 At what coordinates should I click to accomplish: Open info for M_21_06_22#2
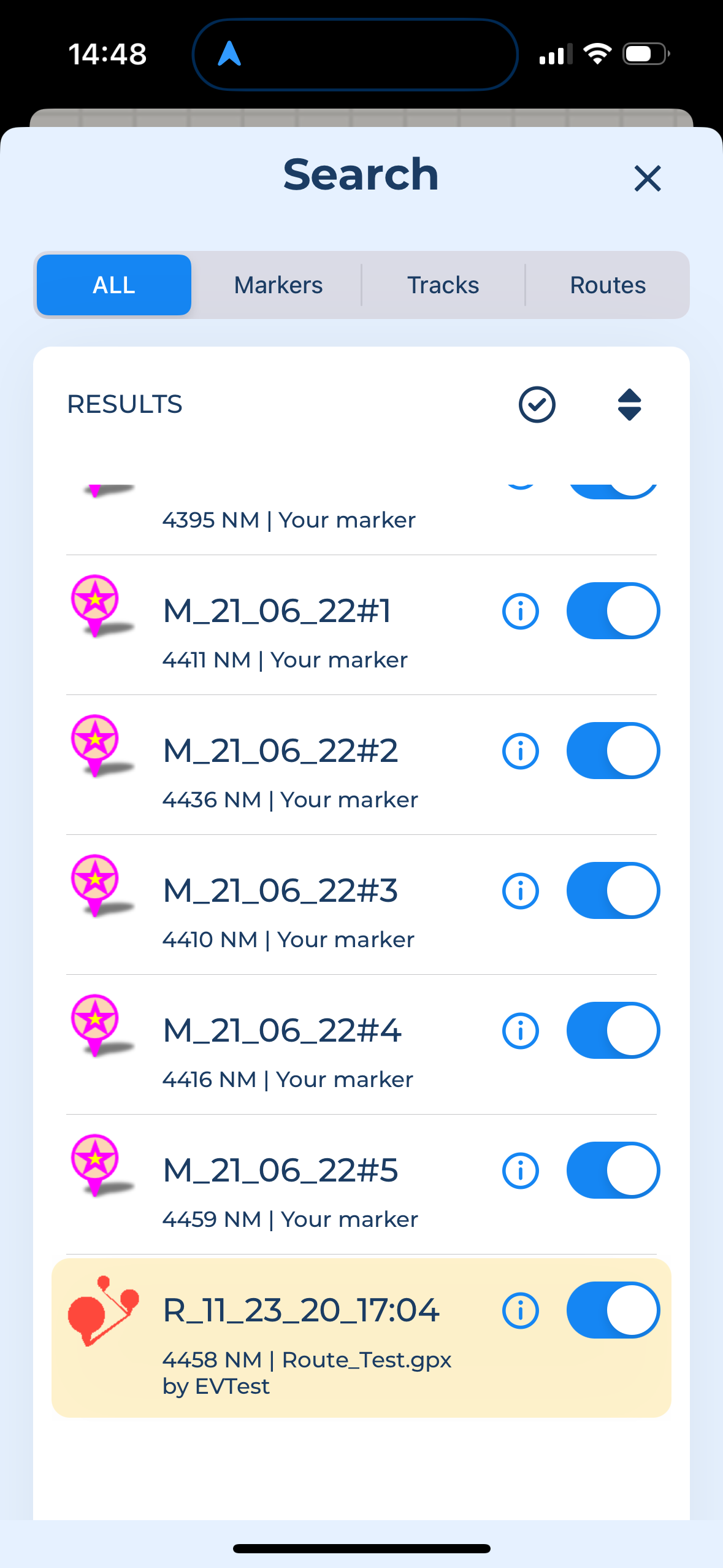(x=521, y=751)
